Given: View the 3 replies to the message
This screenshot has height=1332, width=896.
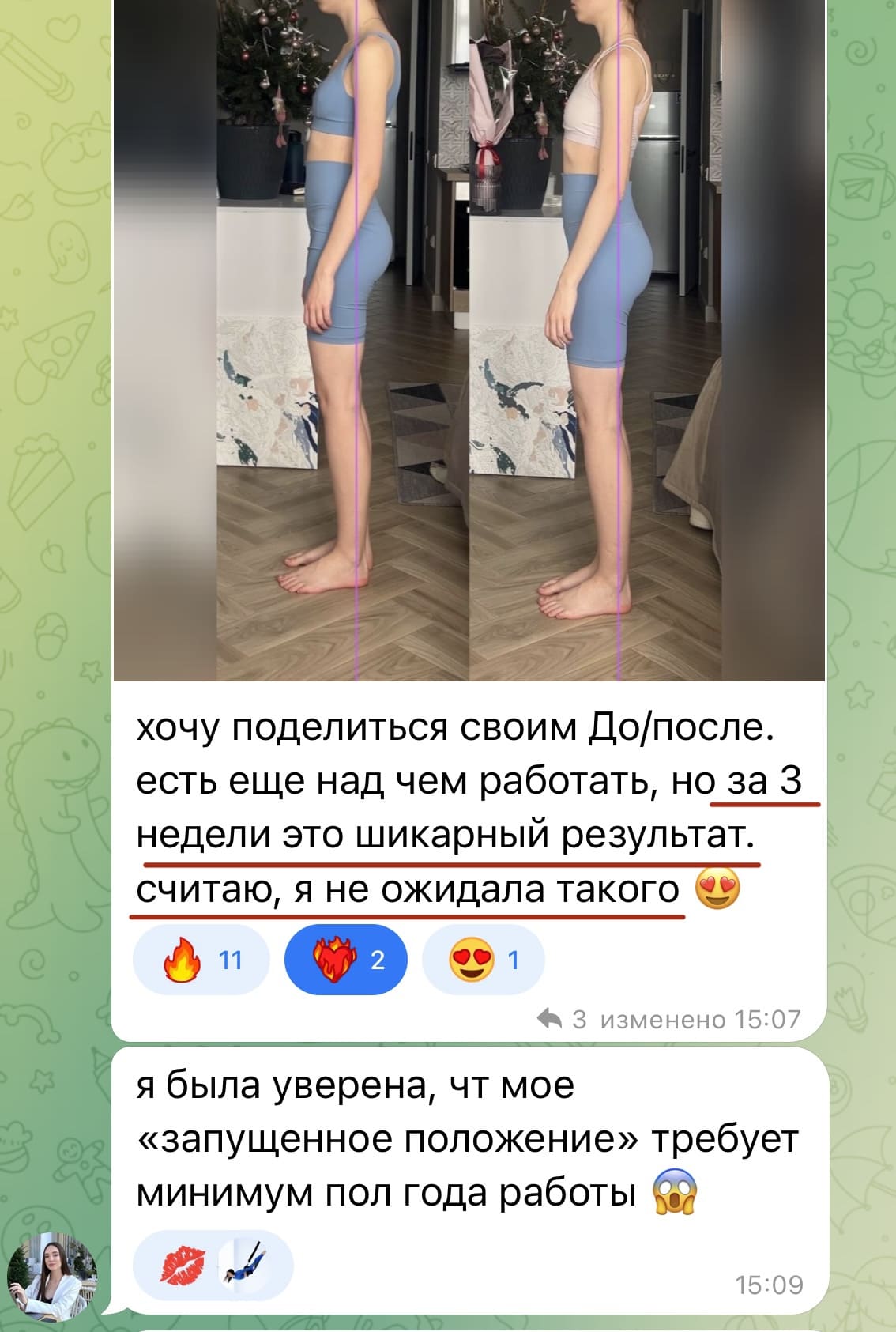Looking at the screenshot, I should [x=563, y=1019].
